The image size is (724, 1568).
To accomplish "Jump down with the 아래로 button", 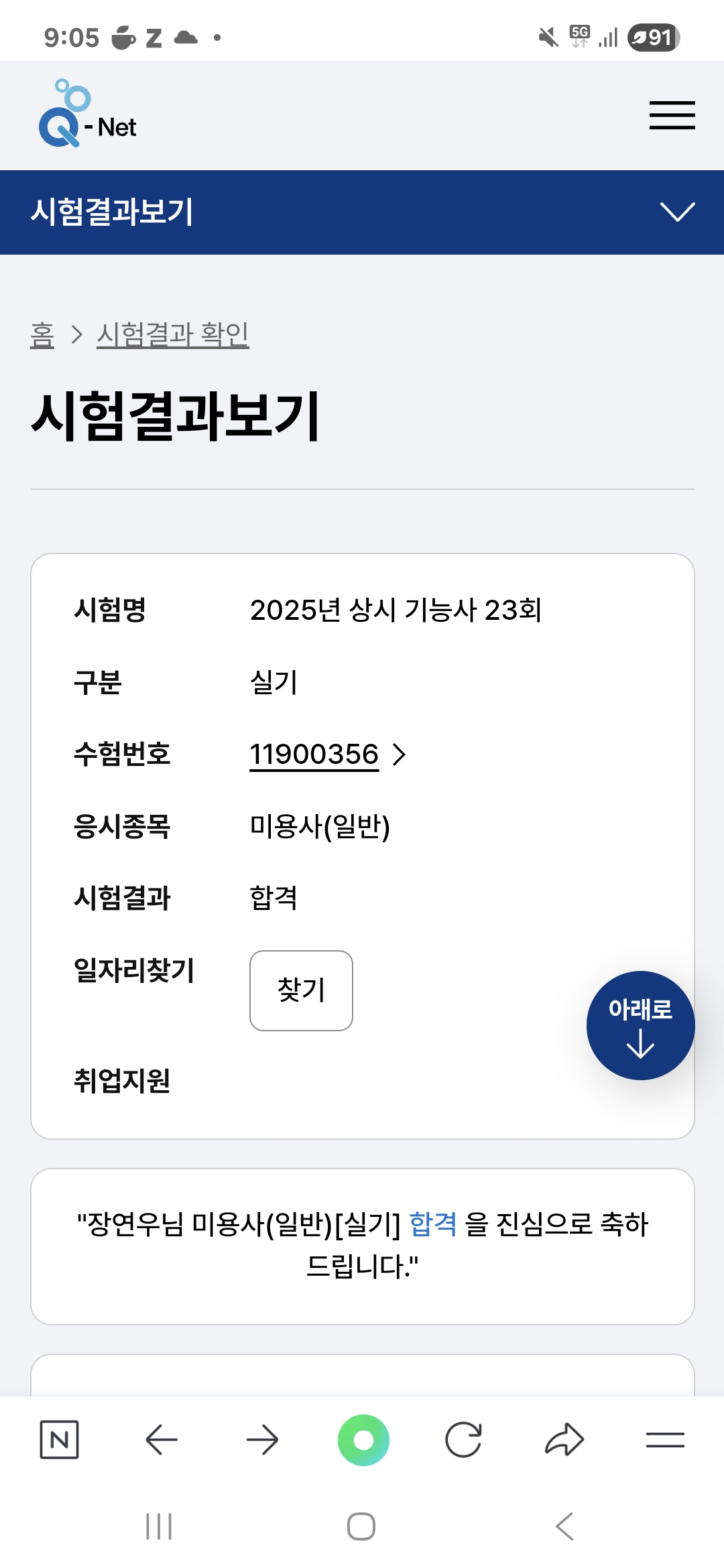I will (x=640, y=1025).
